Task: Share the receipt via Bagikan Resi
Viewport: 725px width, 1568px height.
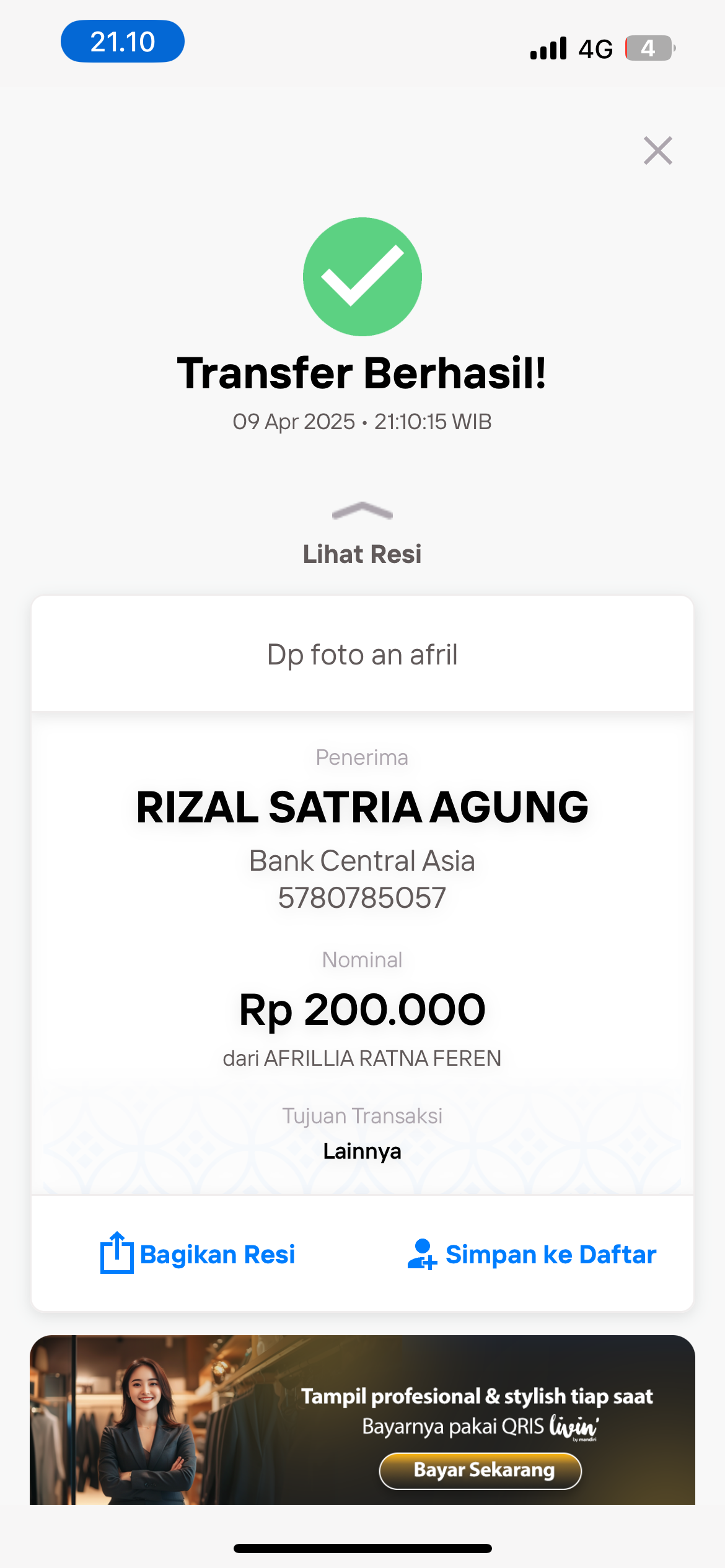Action: [x=198, y=1254]
